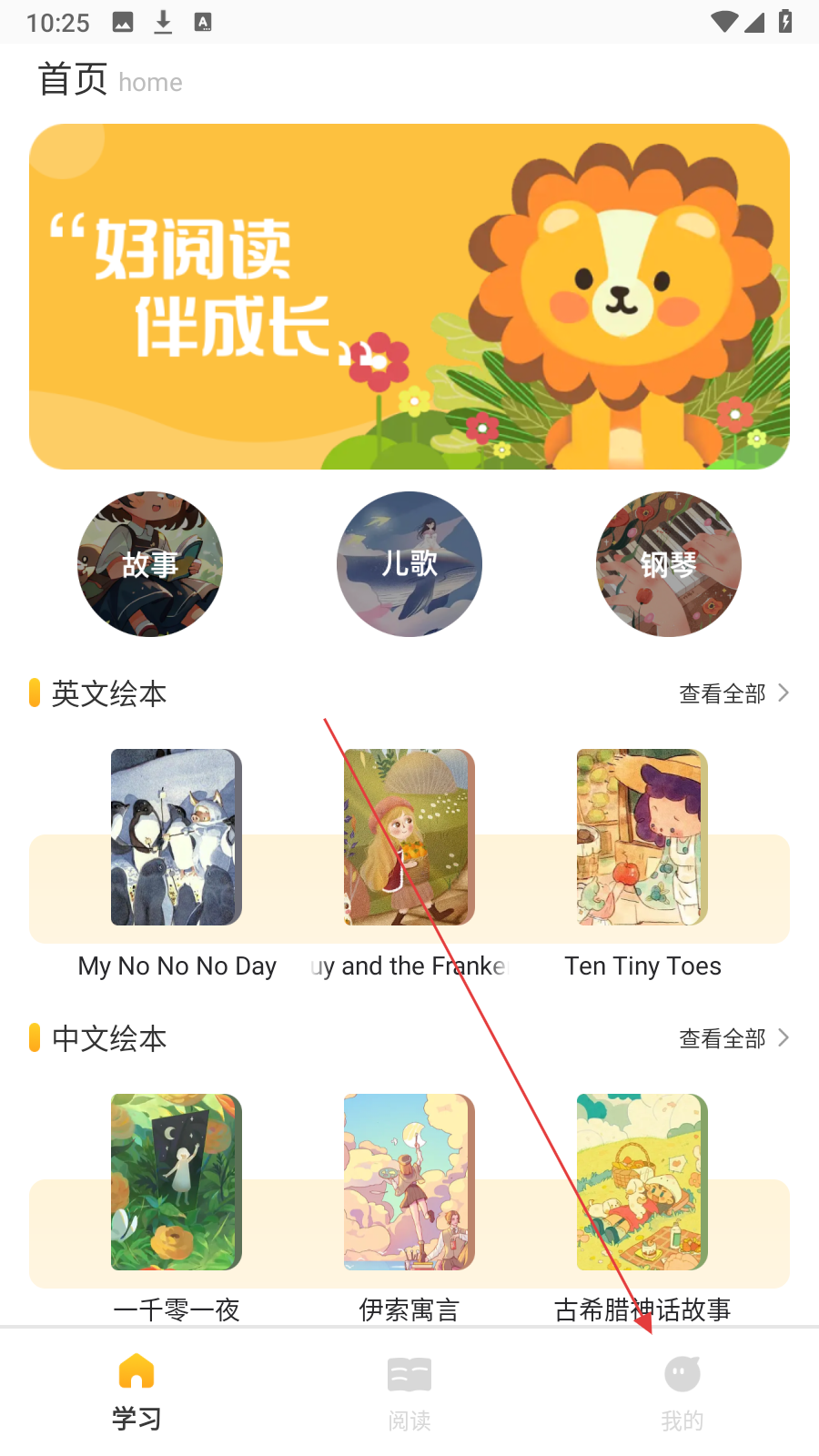Open the Franke book in 英文绘本
The image size is (819, 1456).
[409, 838]
